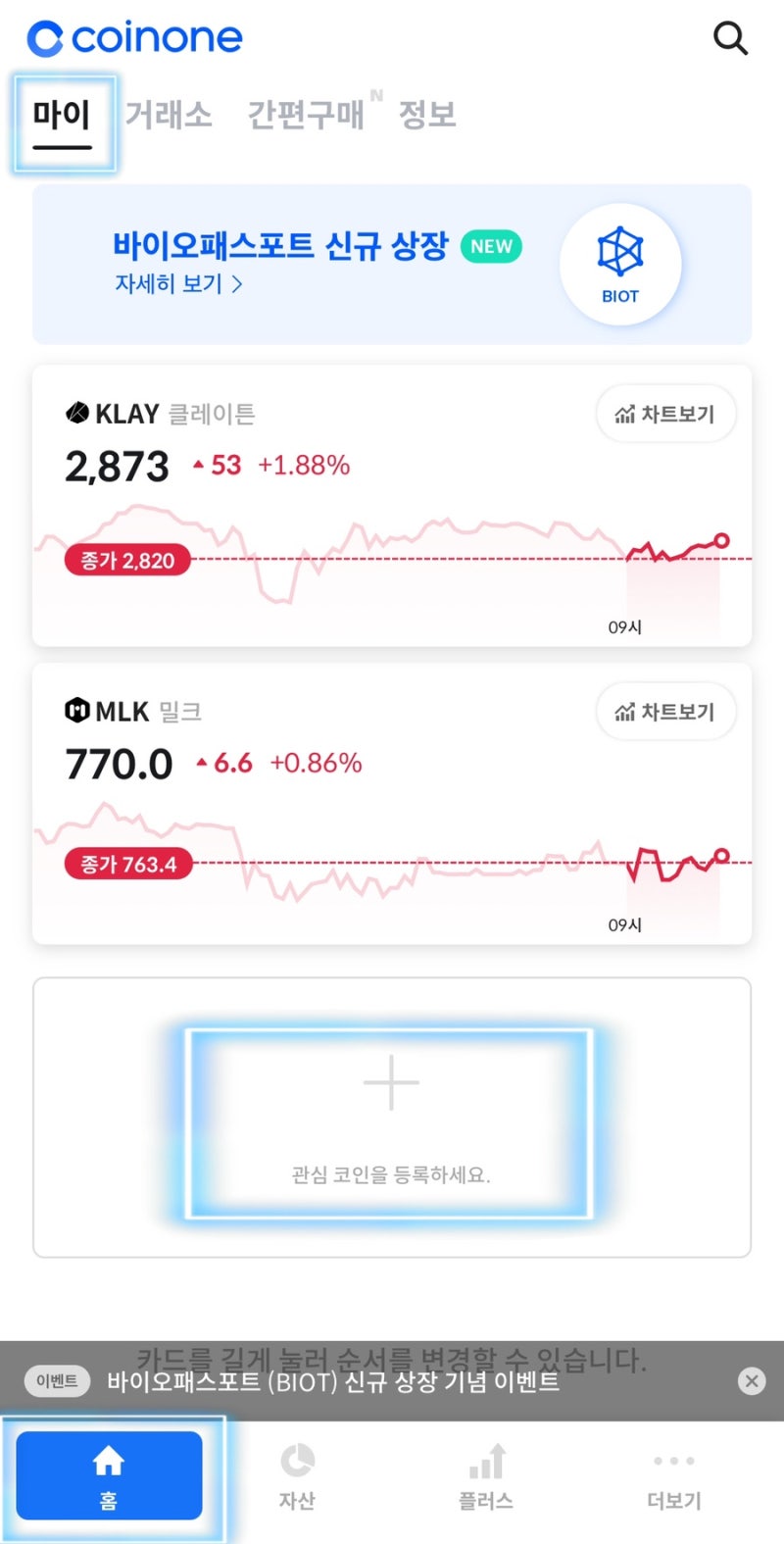This screenshot has width=784, height=1544.
Task: Open the 정보 info tab
Action: point(425,115)
